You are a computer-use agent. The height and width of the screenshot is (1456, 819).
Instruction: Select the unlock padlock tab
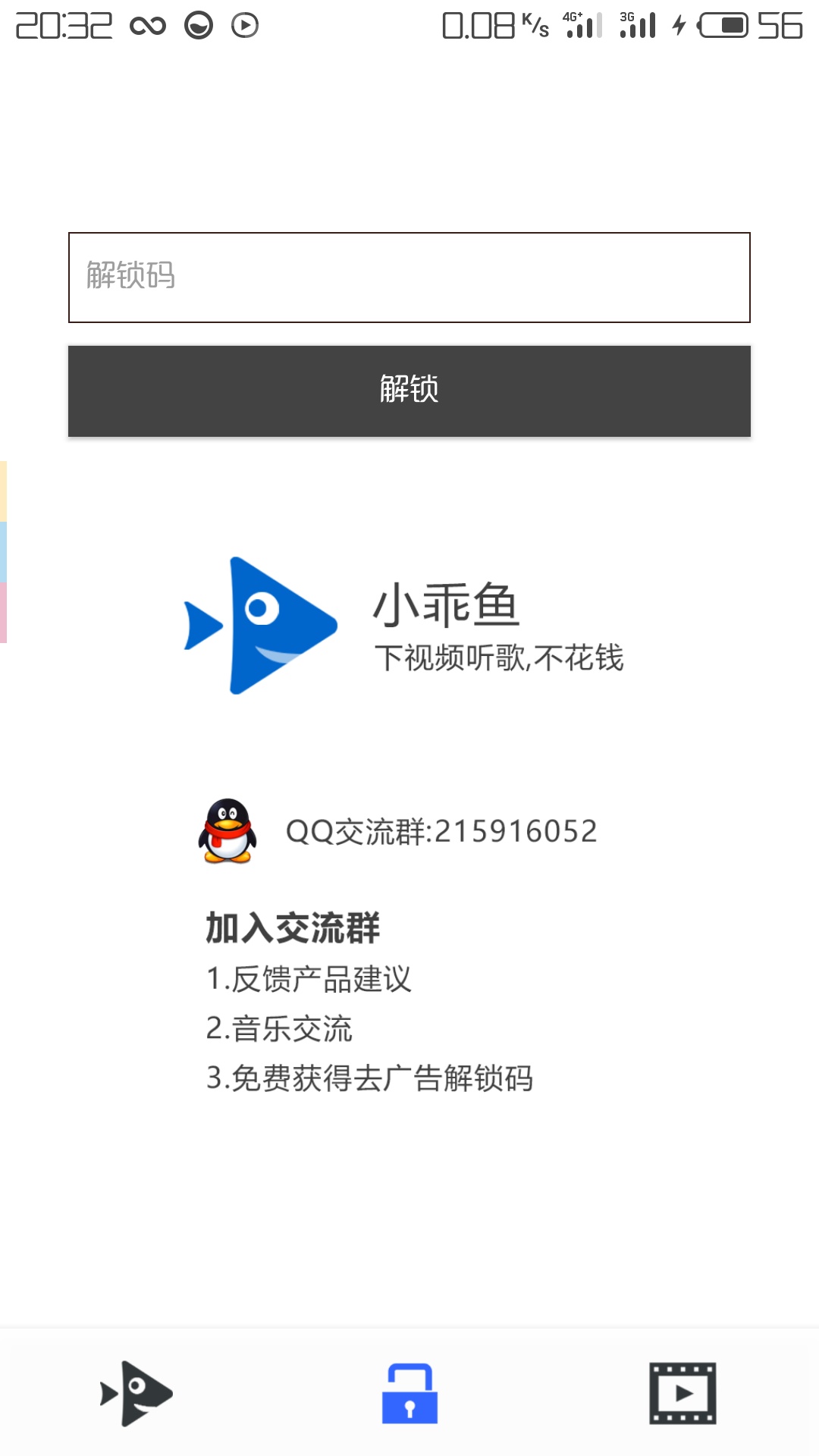409,1393
